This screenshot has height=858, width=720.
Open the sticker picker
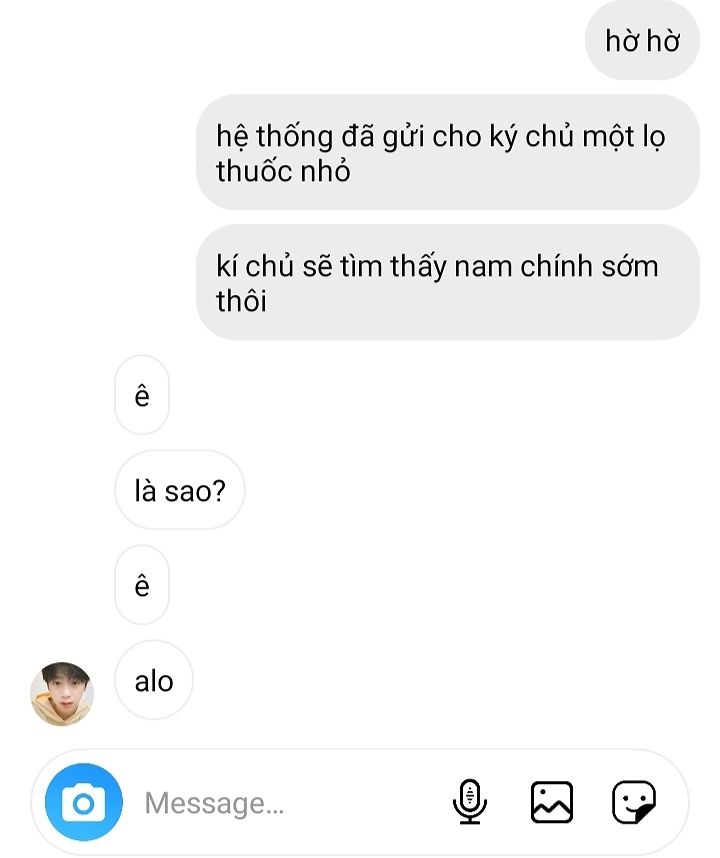pos(633,801)
